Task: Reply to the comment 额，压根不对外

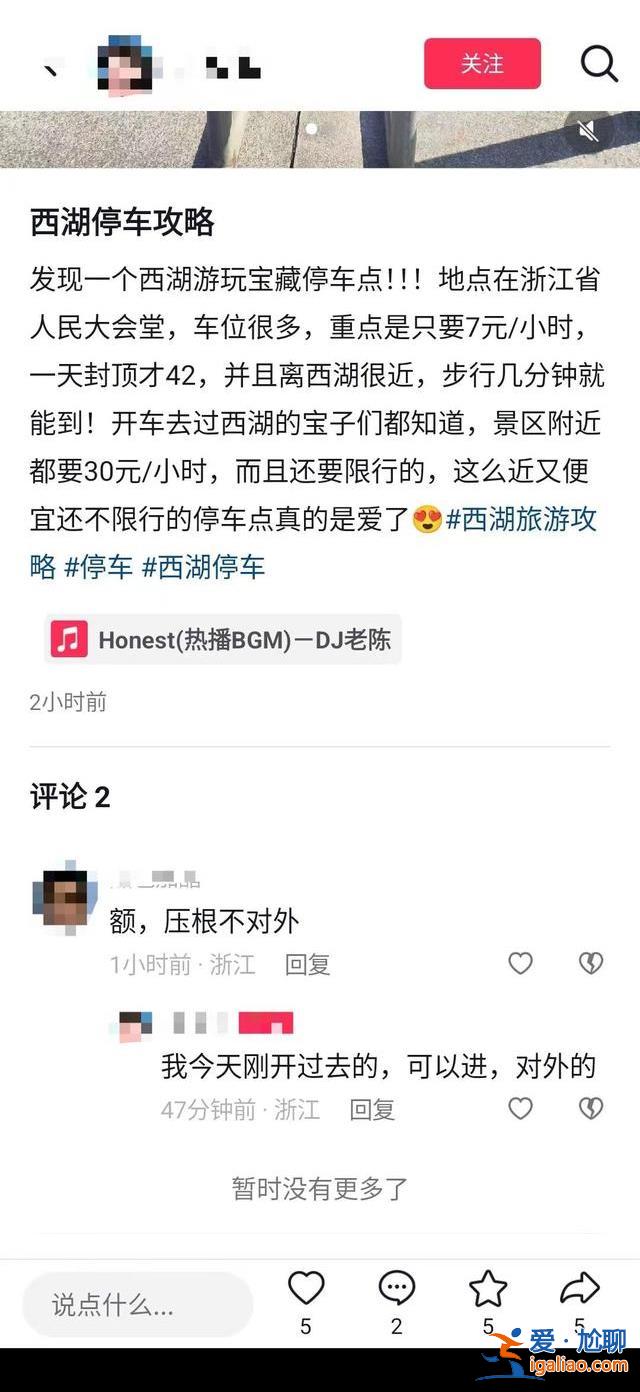Action: point(307,965)
